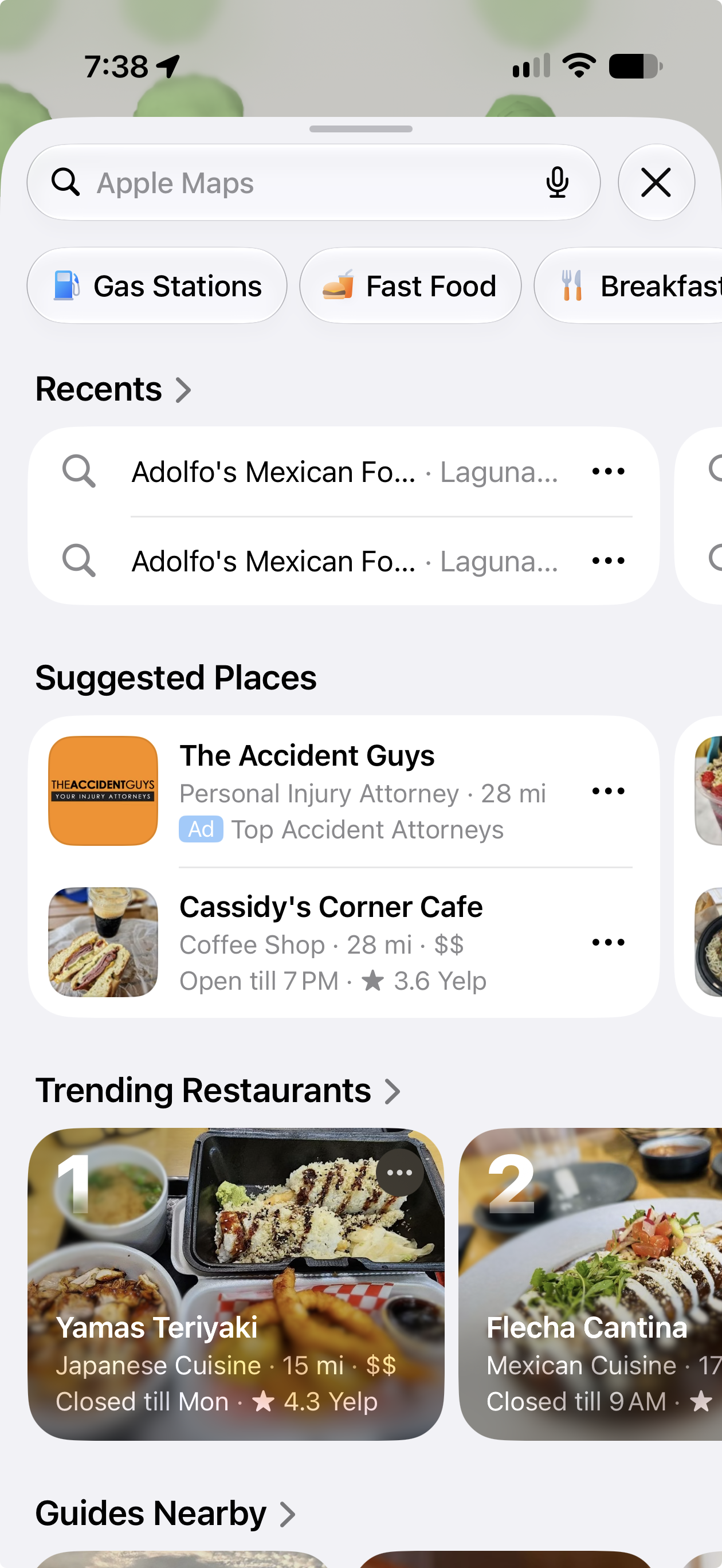The width and height of the screenshot is (722, 1568).
Task: Open the Guides Nearby section
Action: point(166,1514)
